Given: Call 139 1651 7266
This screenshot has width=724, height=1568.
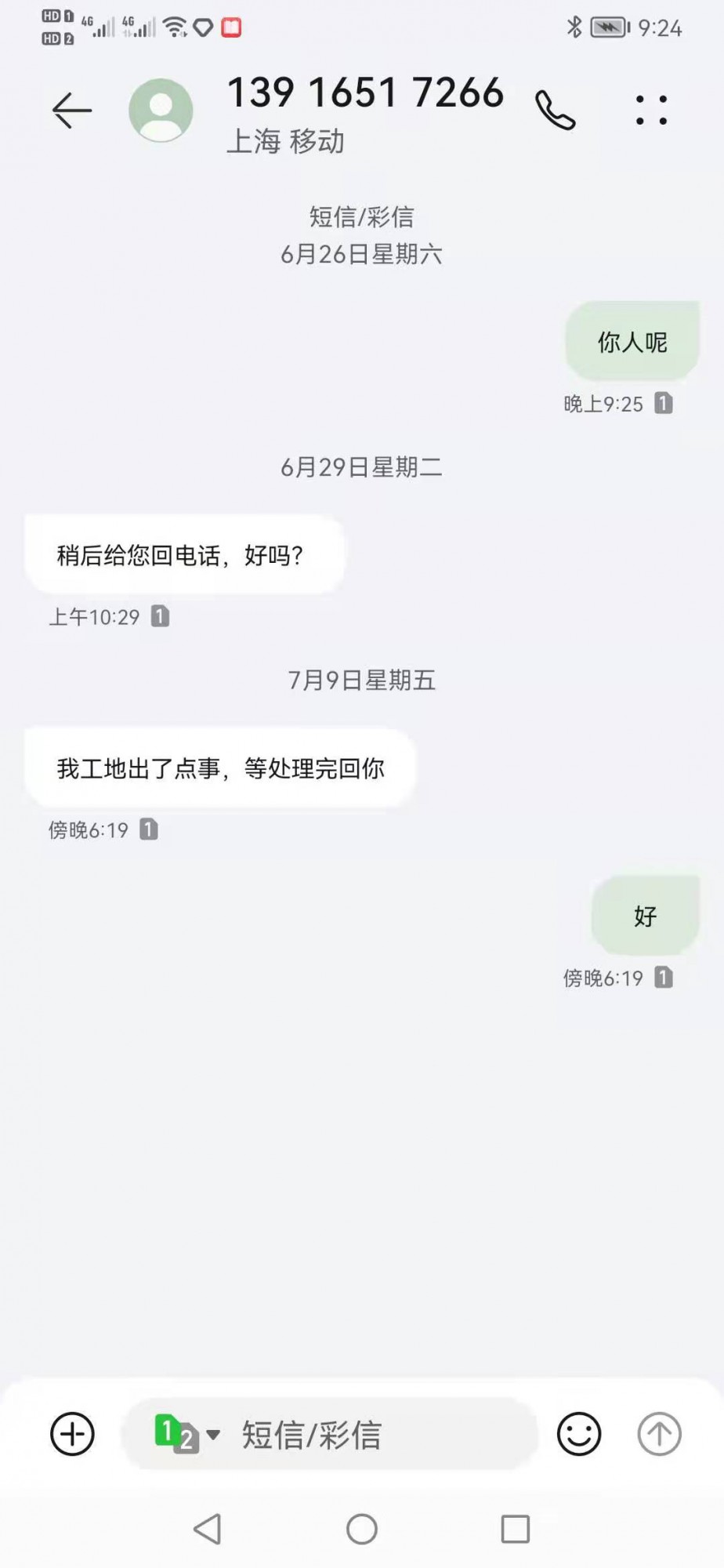Looking at the screenshot, I should 556,110.
